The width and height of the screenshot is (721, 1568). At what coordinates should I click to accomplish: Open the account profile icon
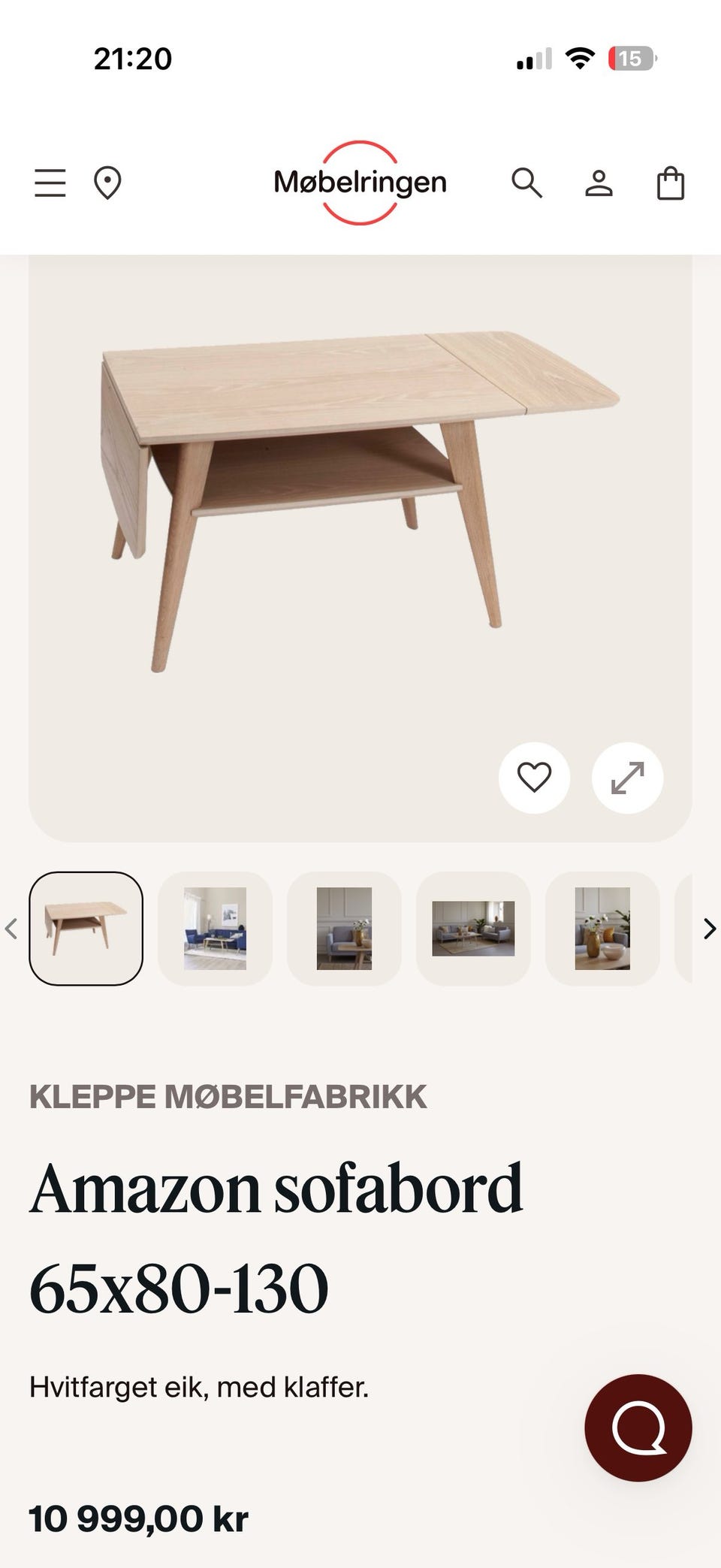pos(599,183)
